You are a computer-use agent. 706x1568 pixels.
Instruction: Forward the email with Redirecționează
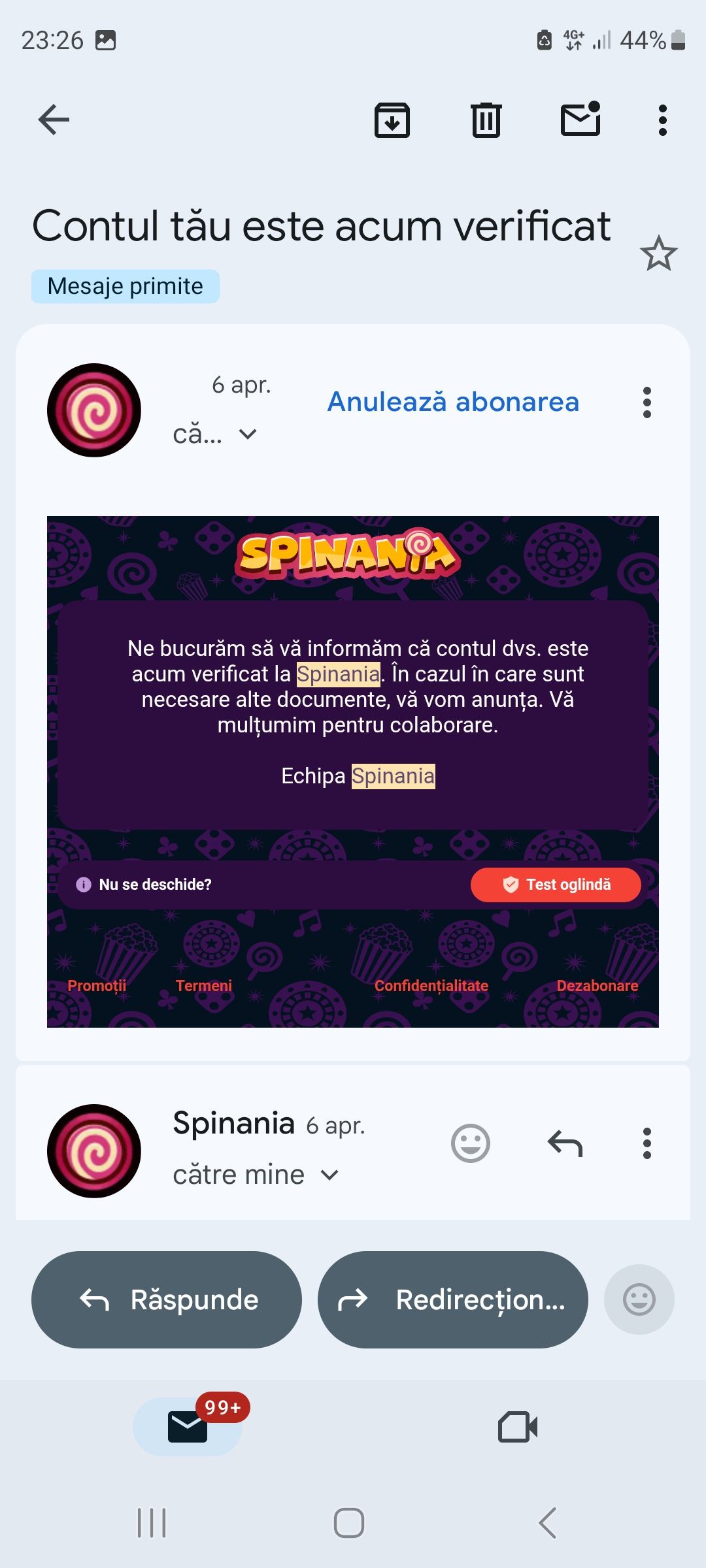click(452, 1299)
